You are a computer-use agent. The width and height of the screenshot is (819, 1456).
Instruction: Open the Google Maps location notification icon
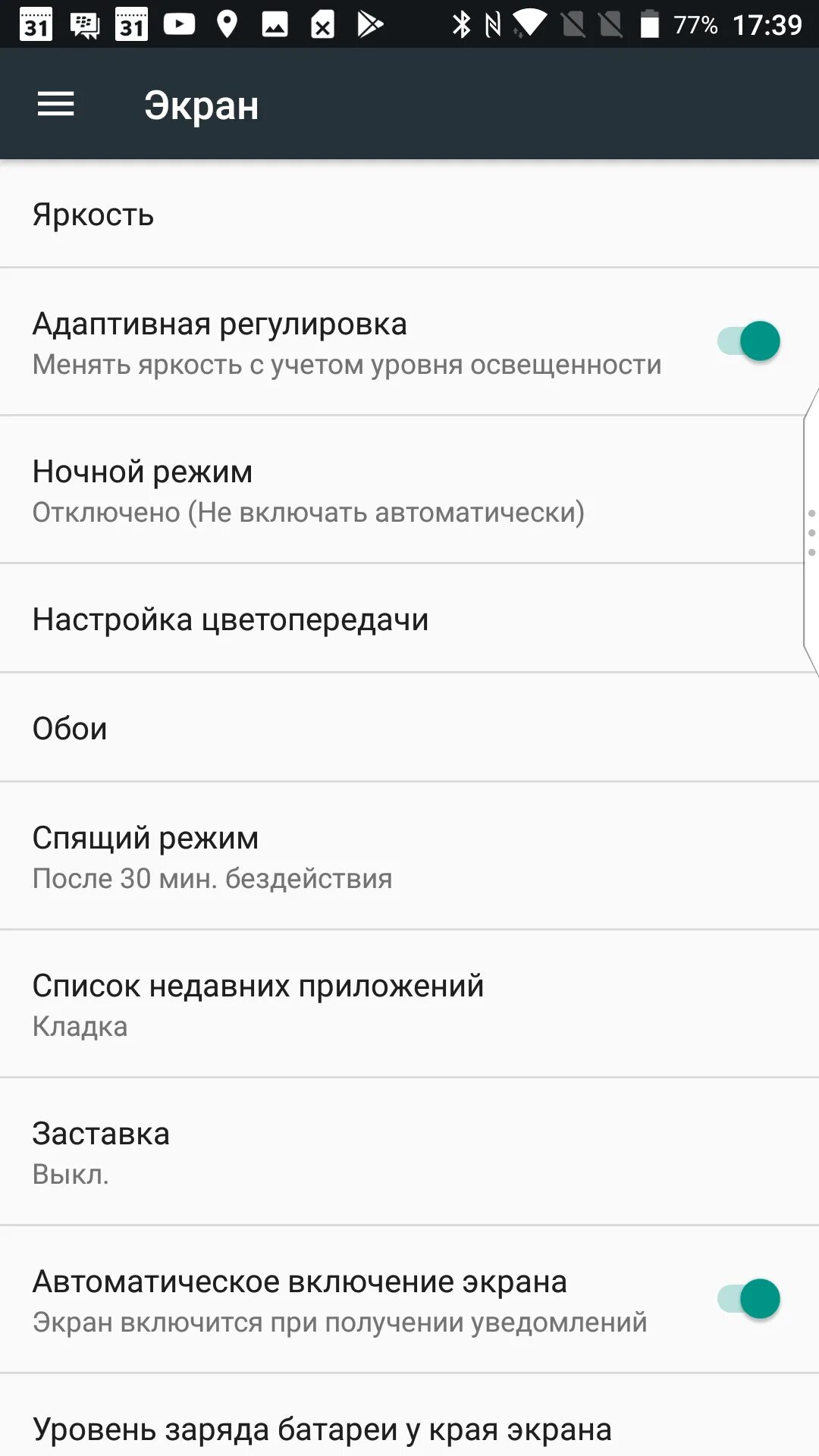tap(227, 23)
